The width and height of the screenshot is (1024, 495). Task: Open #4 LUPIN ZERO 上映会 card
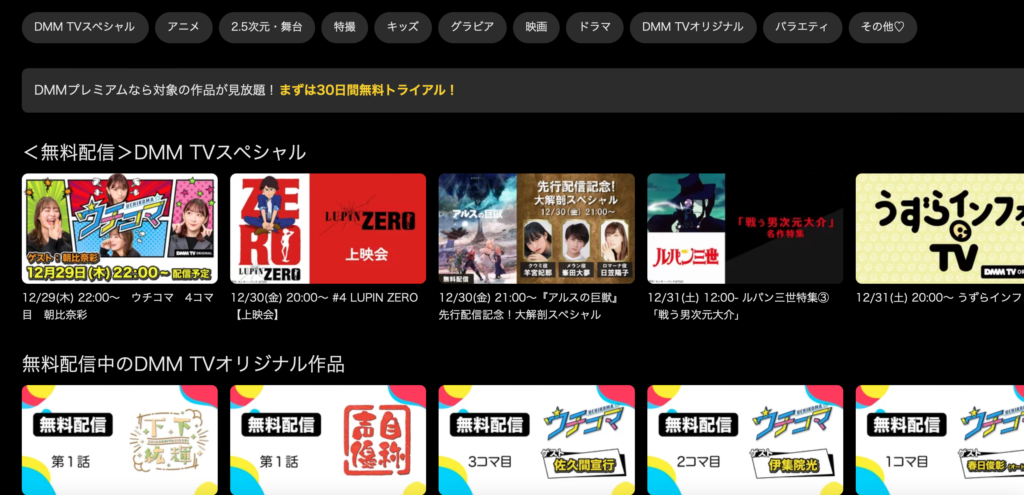click(x=328, y=229)
